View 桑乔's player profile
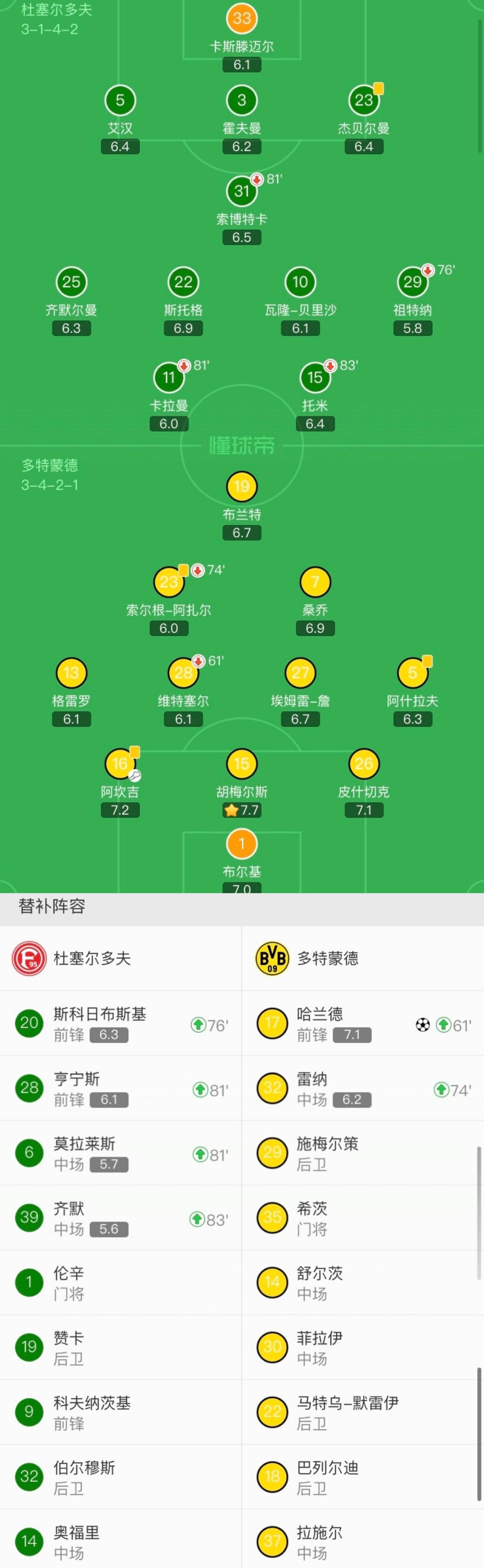The width and height of the screenshot is (484, 1568). tap(314, 582)
